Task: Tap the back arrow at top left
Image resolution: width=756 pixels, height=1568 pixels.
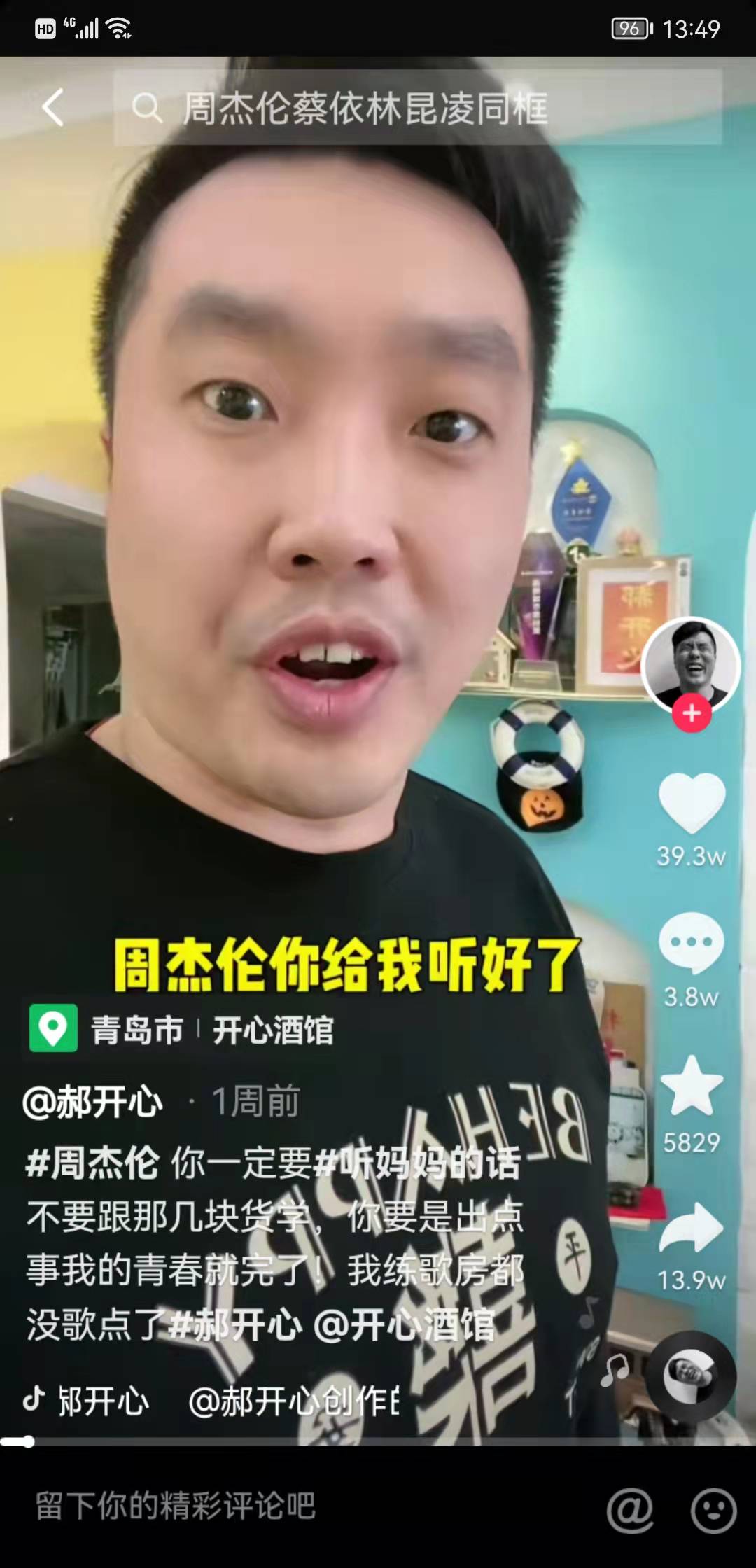Action: pos(53,108)
